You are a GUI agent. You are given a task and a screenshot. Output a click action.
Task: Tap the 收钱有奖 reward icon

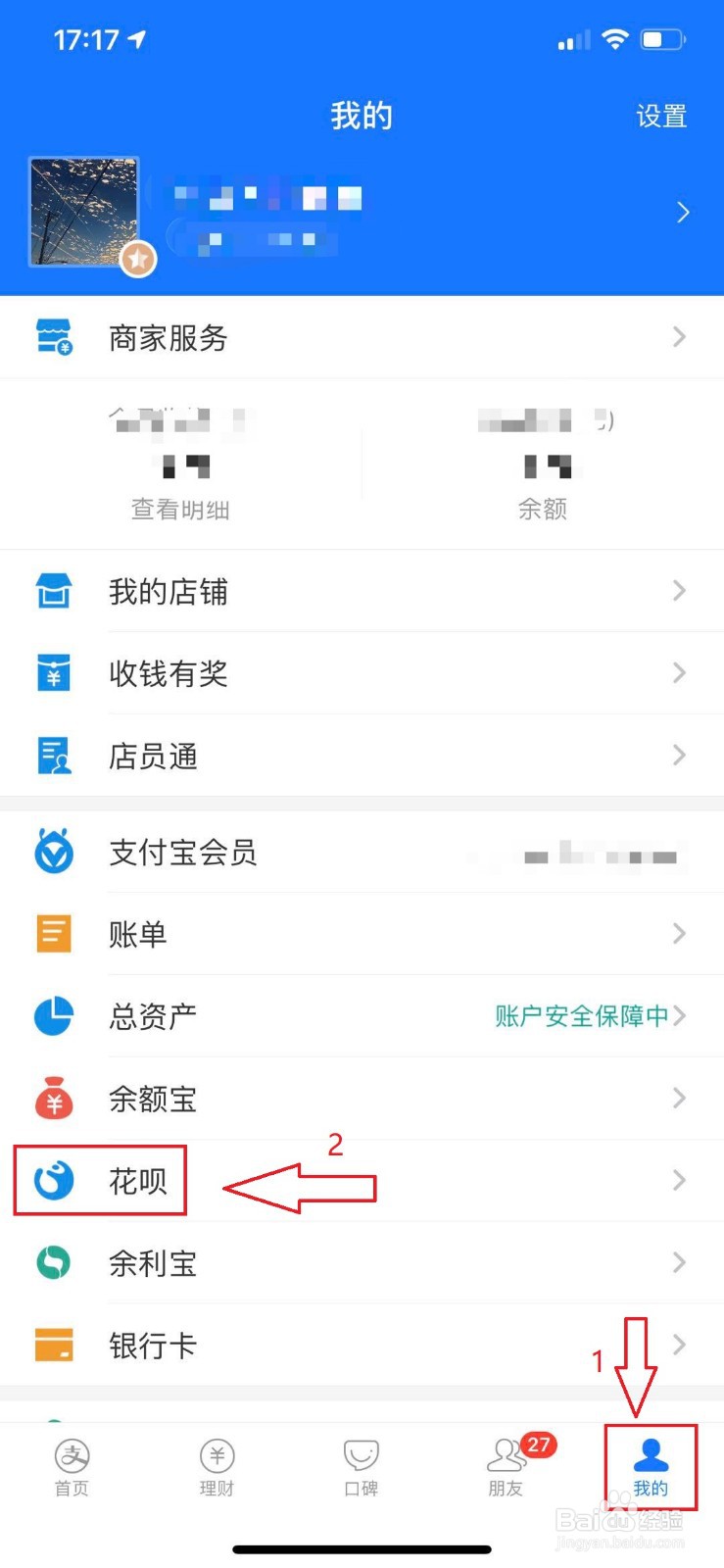(54, 673)
